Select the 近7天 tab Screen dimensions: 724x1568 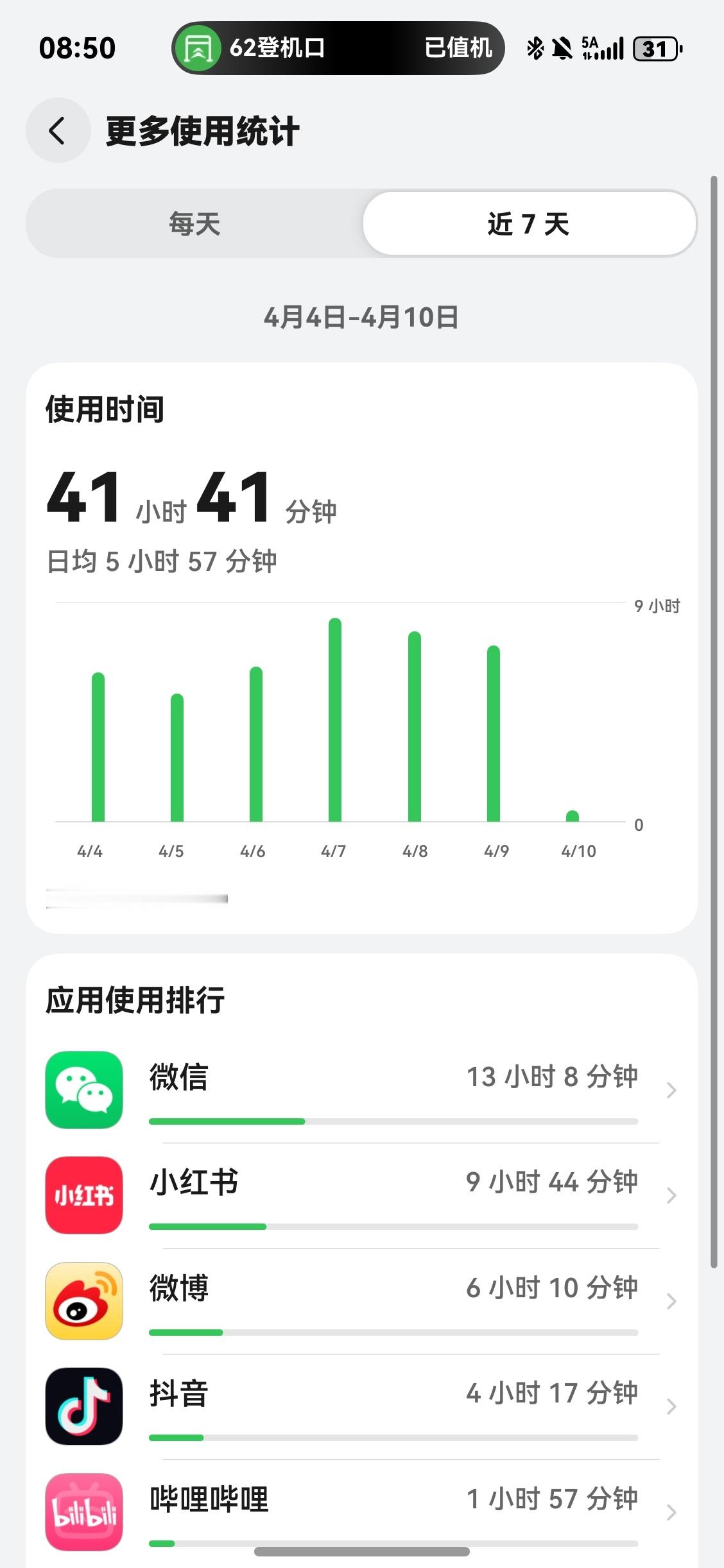528,224
